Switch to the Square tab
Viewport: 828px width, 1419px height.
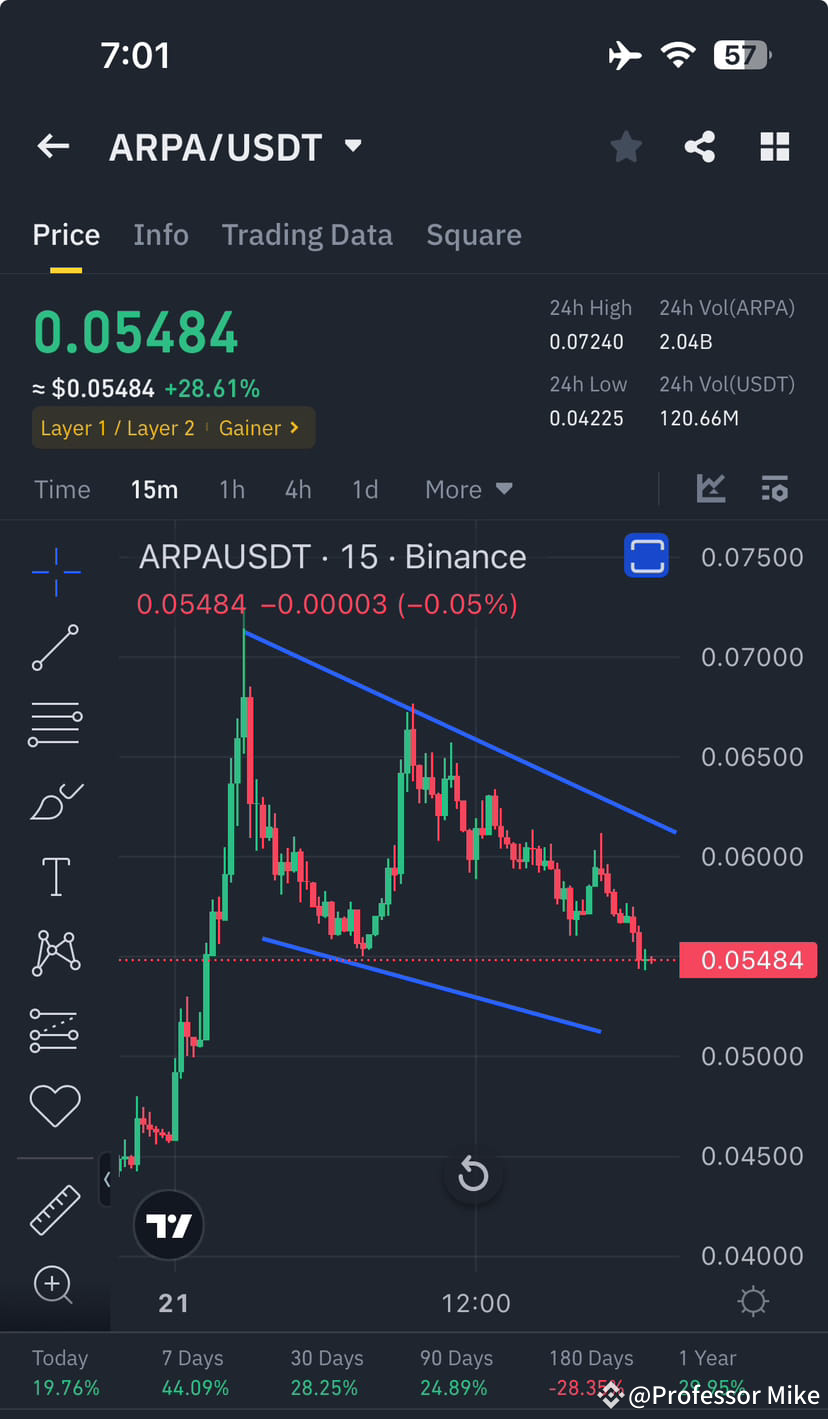474,234
